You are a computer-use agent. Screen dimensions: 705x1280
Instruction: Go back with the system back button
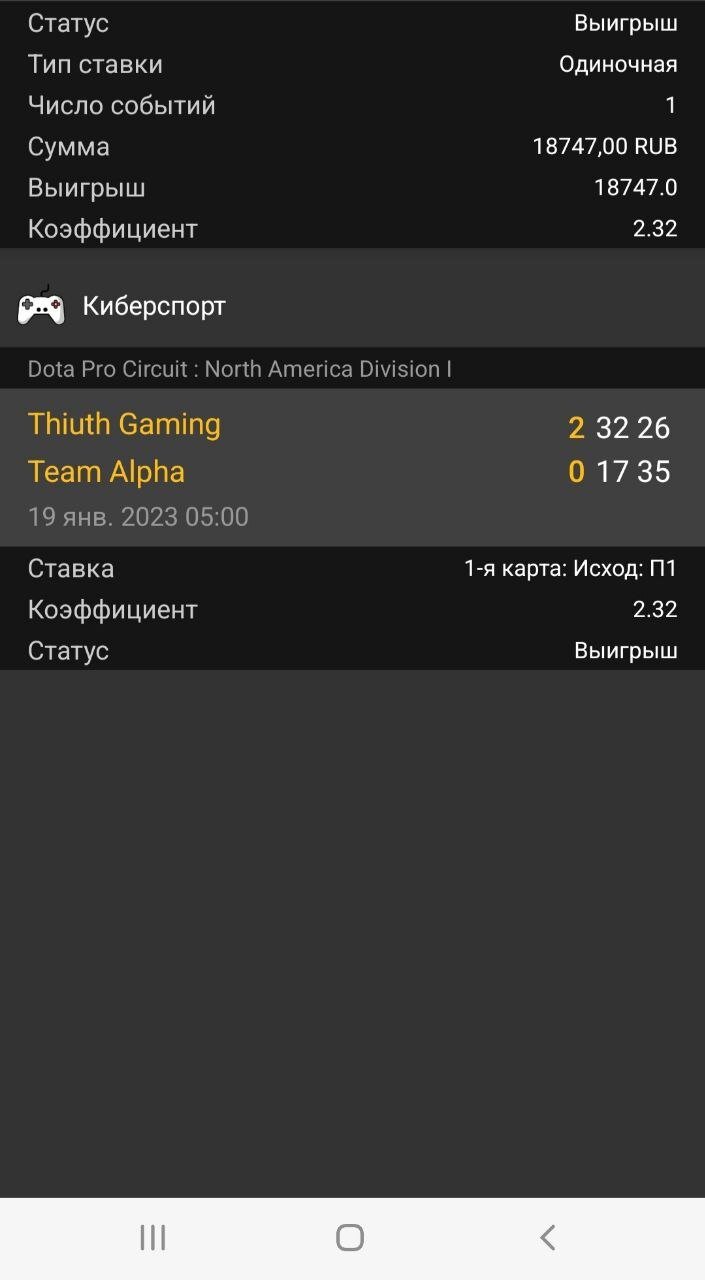coord(547,1238)
